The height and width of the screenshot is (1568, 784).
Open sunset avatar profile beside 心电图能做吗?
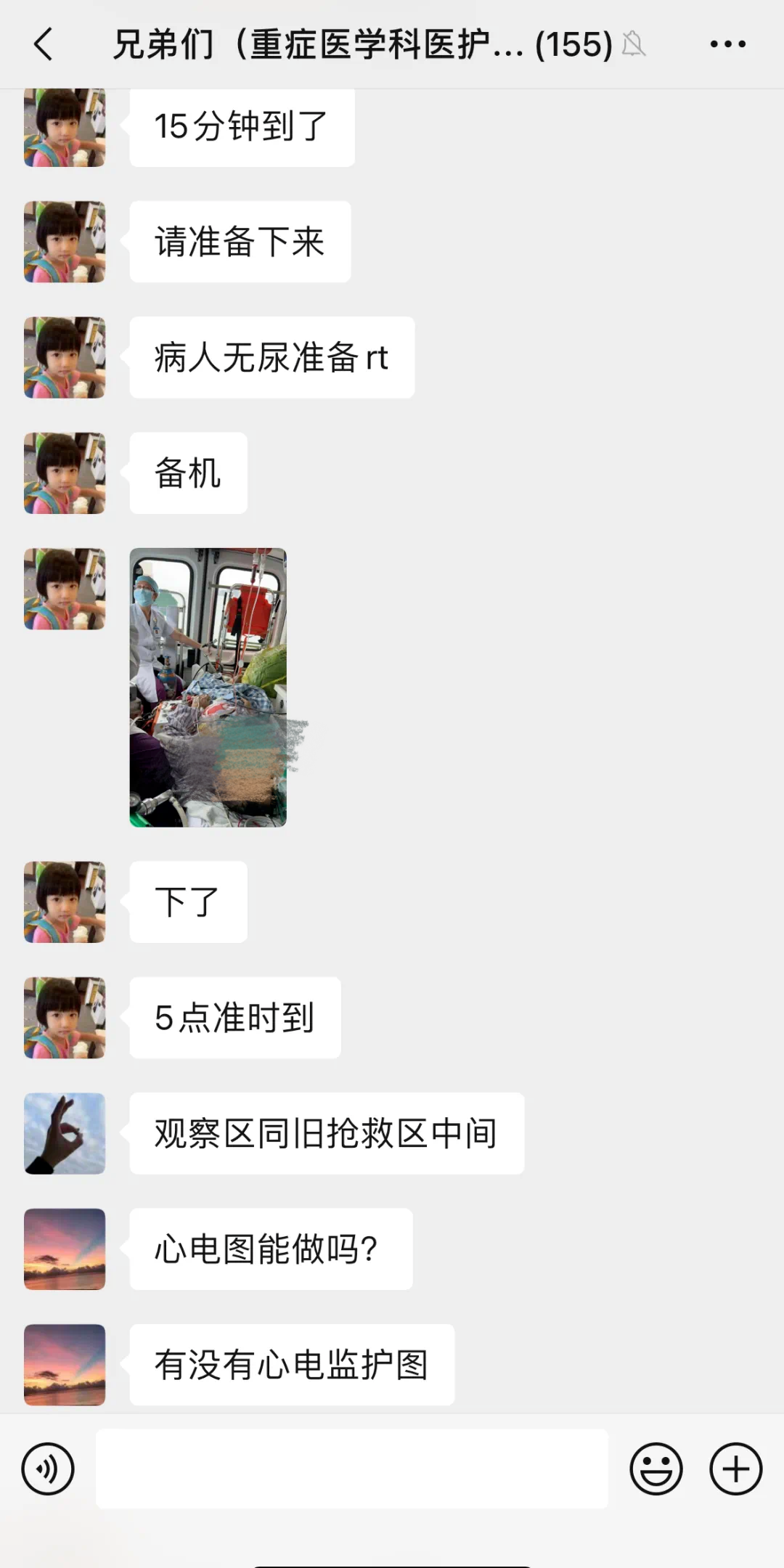(65, 1249)
